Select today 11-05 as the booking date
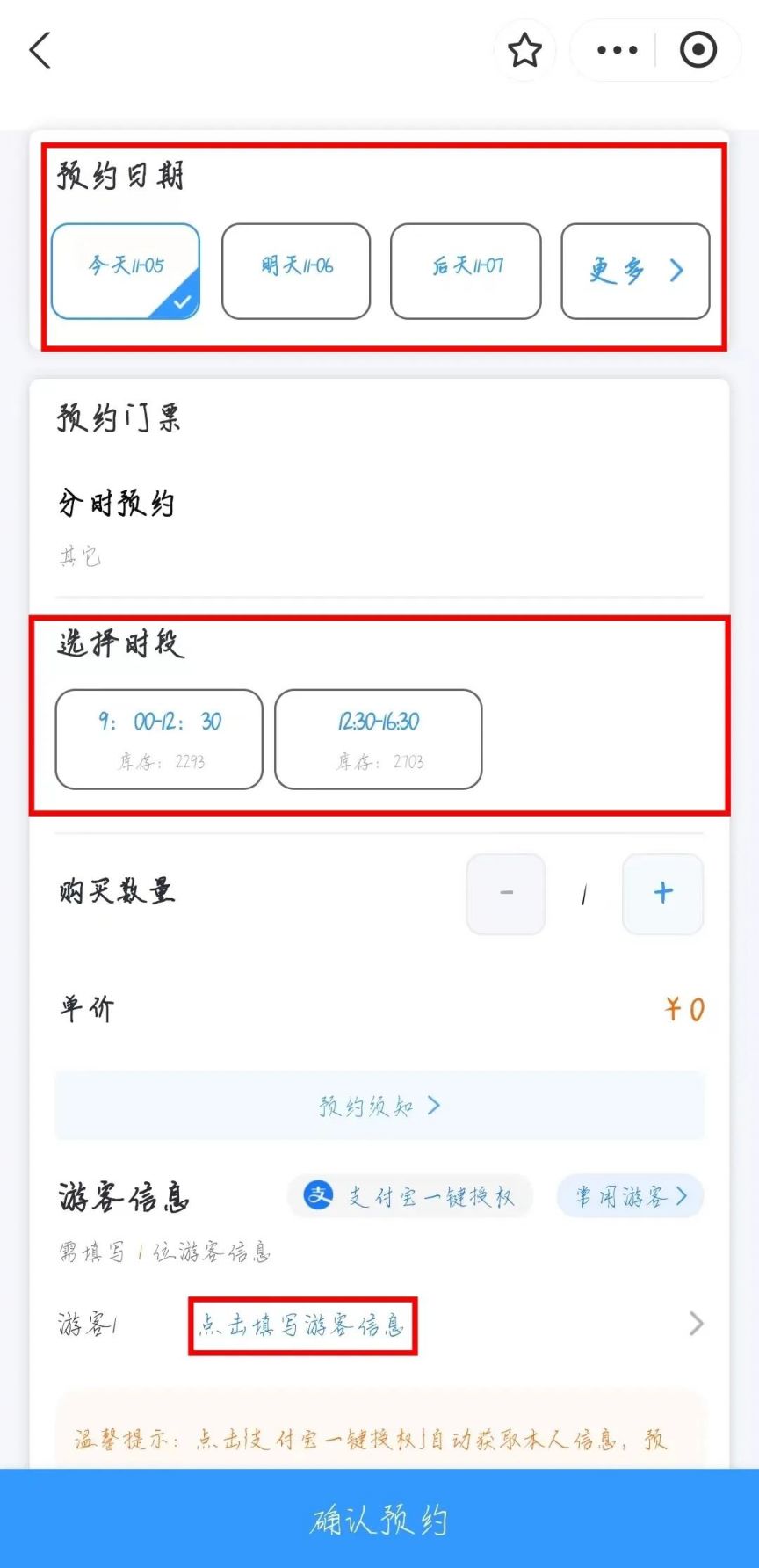The height and width of the screenshot is (1568, 759). coord(126,271)
